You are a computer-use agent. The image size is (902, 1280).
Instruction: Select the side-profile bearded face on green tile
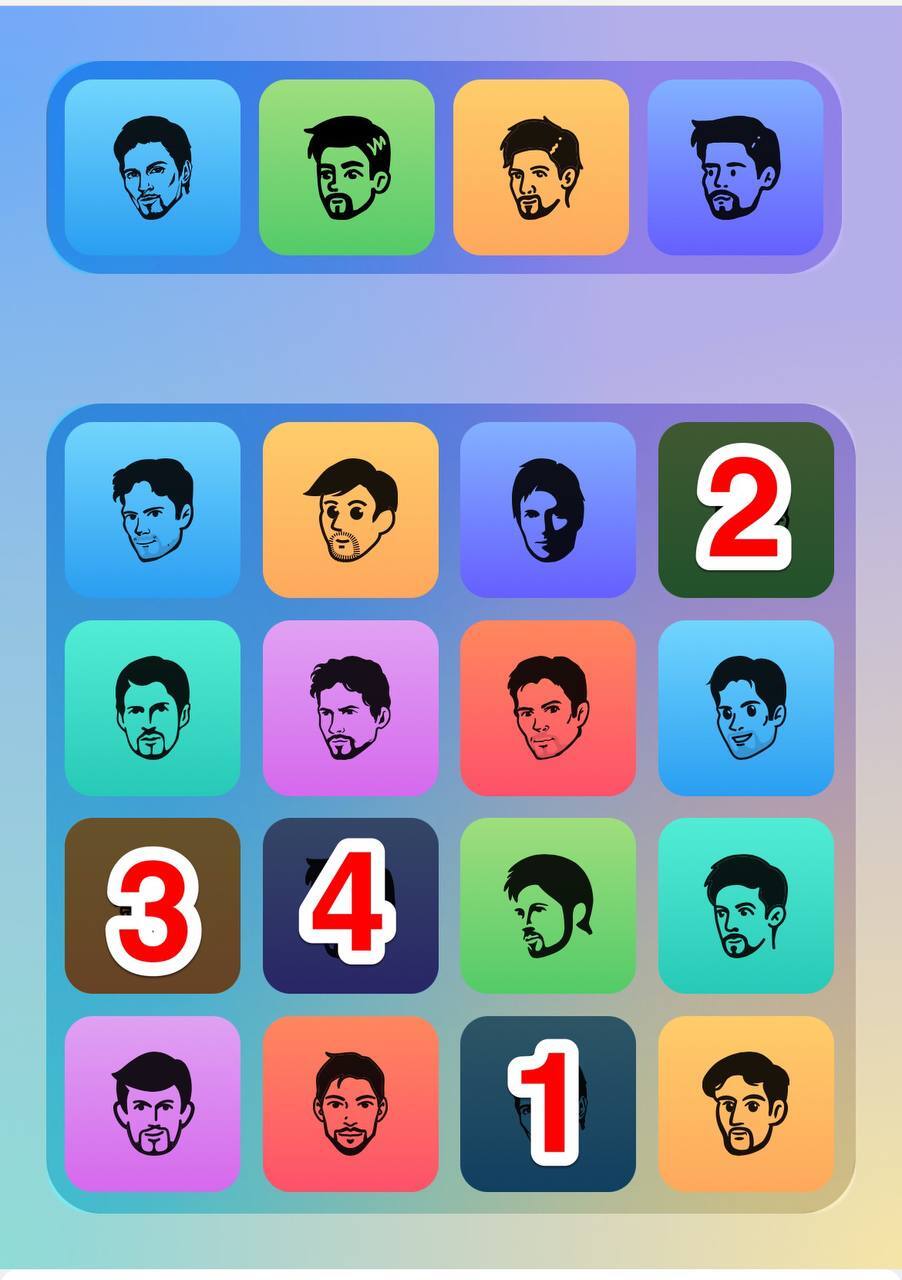click(x=547, y=906)
